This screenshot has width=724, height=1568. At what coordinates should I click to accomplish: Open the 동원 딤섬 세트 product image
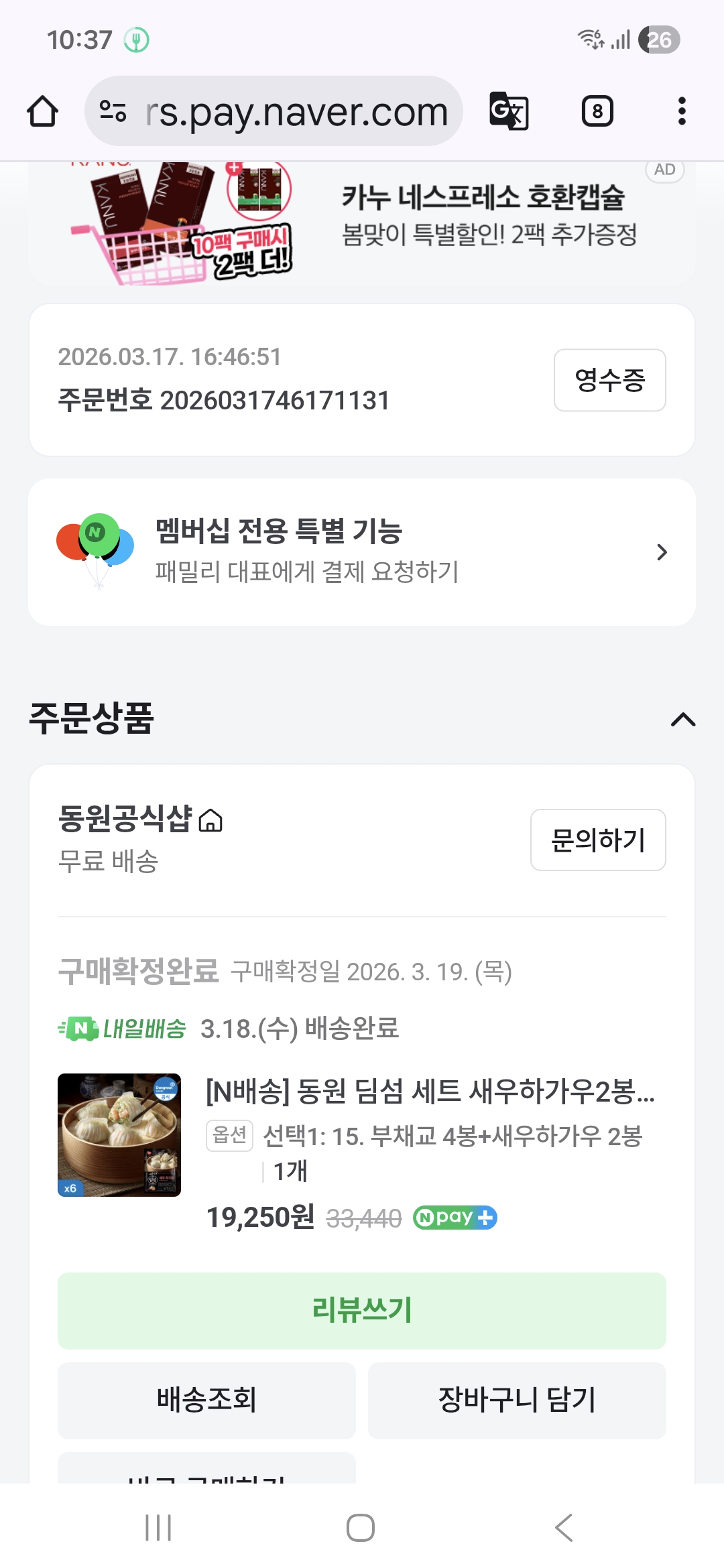click(119, 1135)
